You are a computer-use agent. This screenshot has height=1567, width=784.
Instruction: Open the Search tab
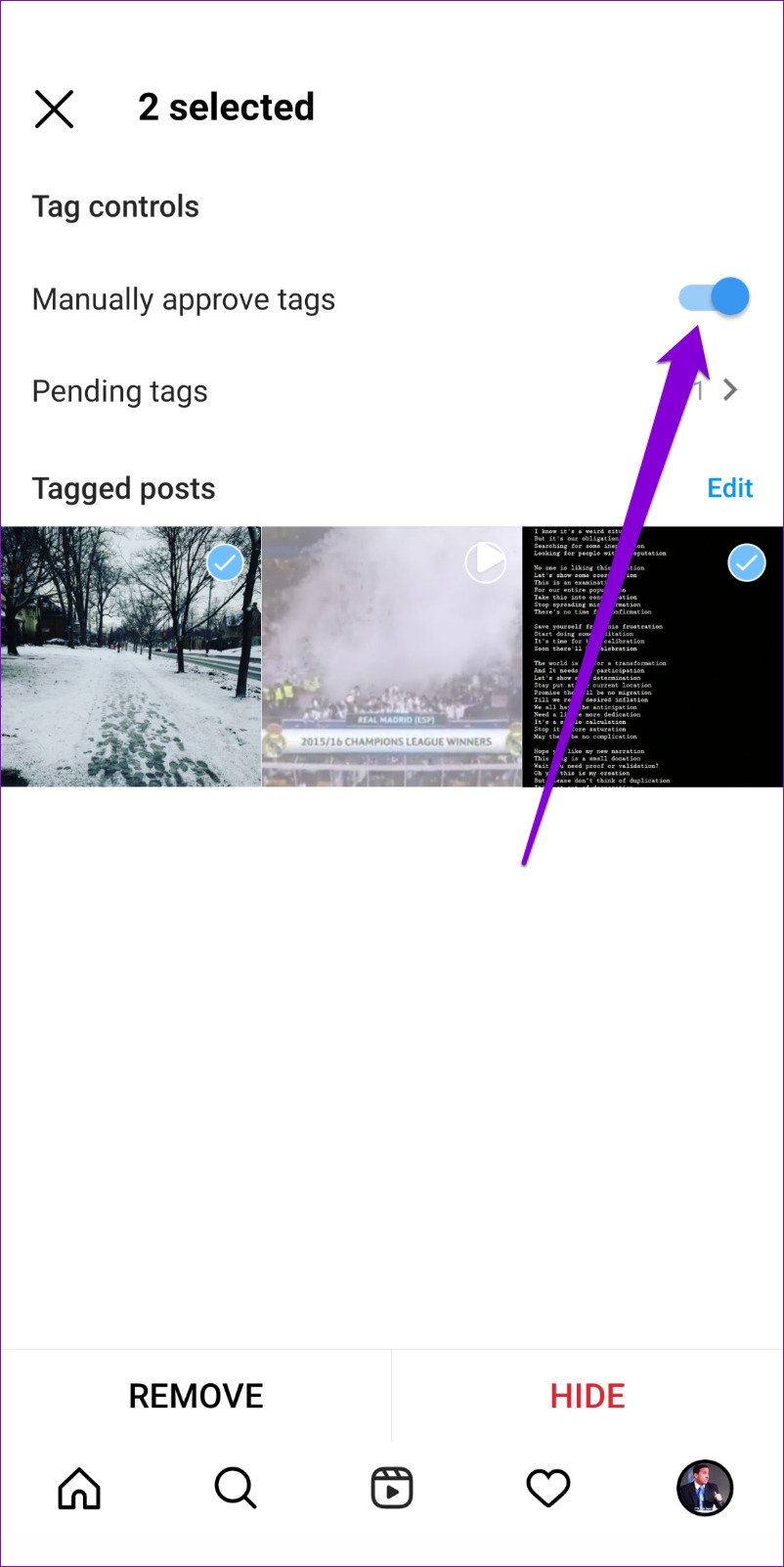[x=236, y=1489]
